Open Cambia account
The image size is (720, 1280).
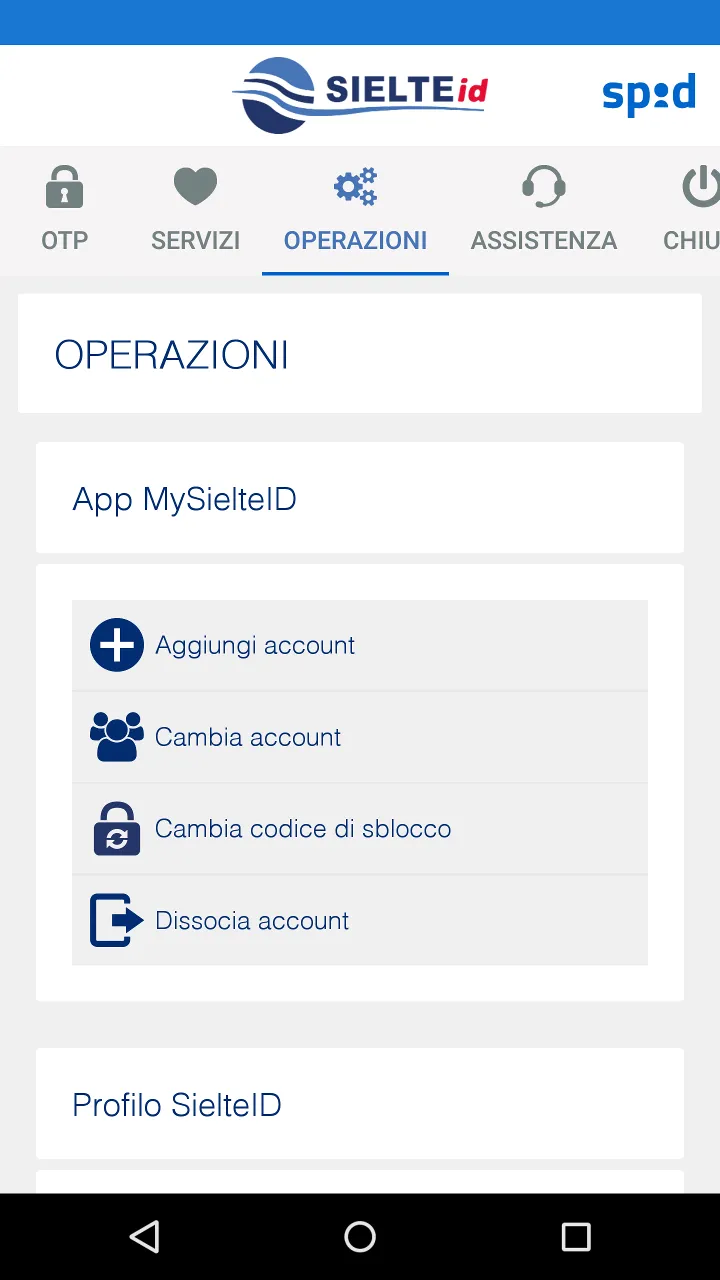[x=359, y=737]
